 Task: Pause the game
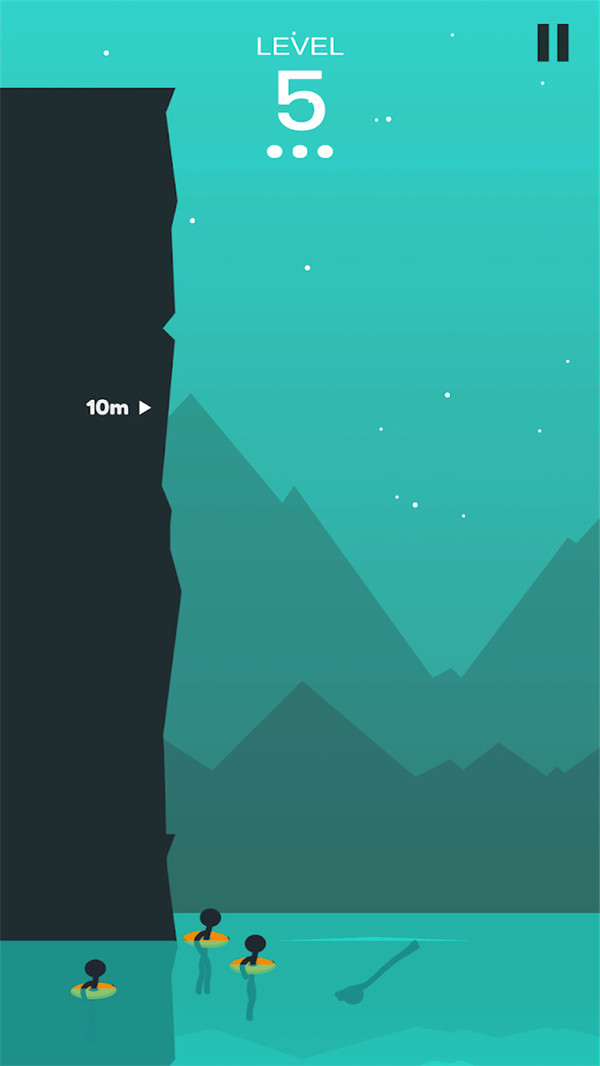552,43
